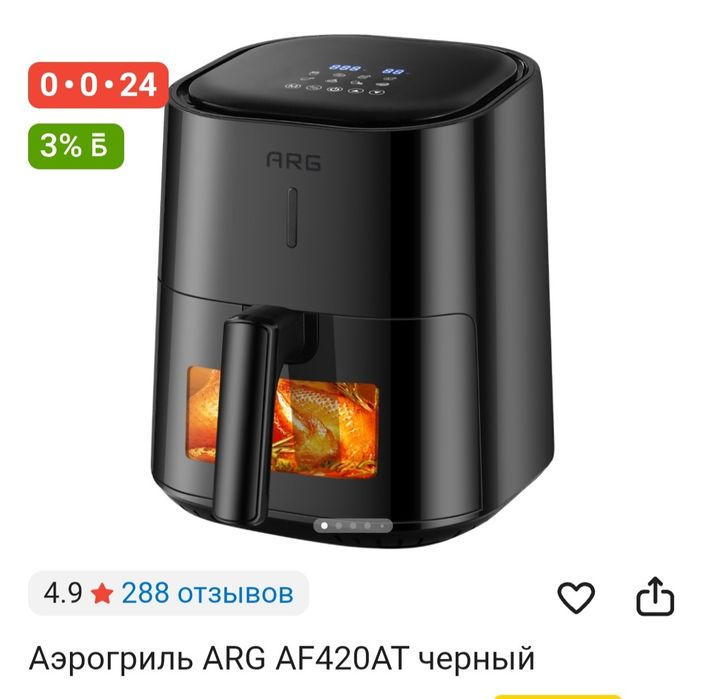The height and width of the screenshot is (699, 706).
Task: Tap the 3% bonus badge
Action: (x=75, y=145)
